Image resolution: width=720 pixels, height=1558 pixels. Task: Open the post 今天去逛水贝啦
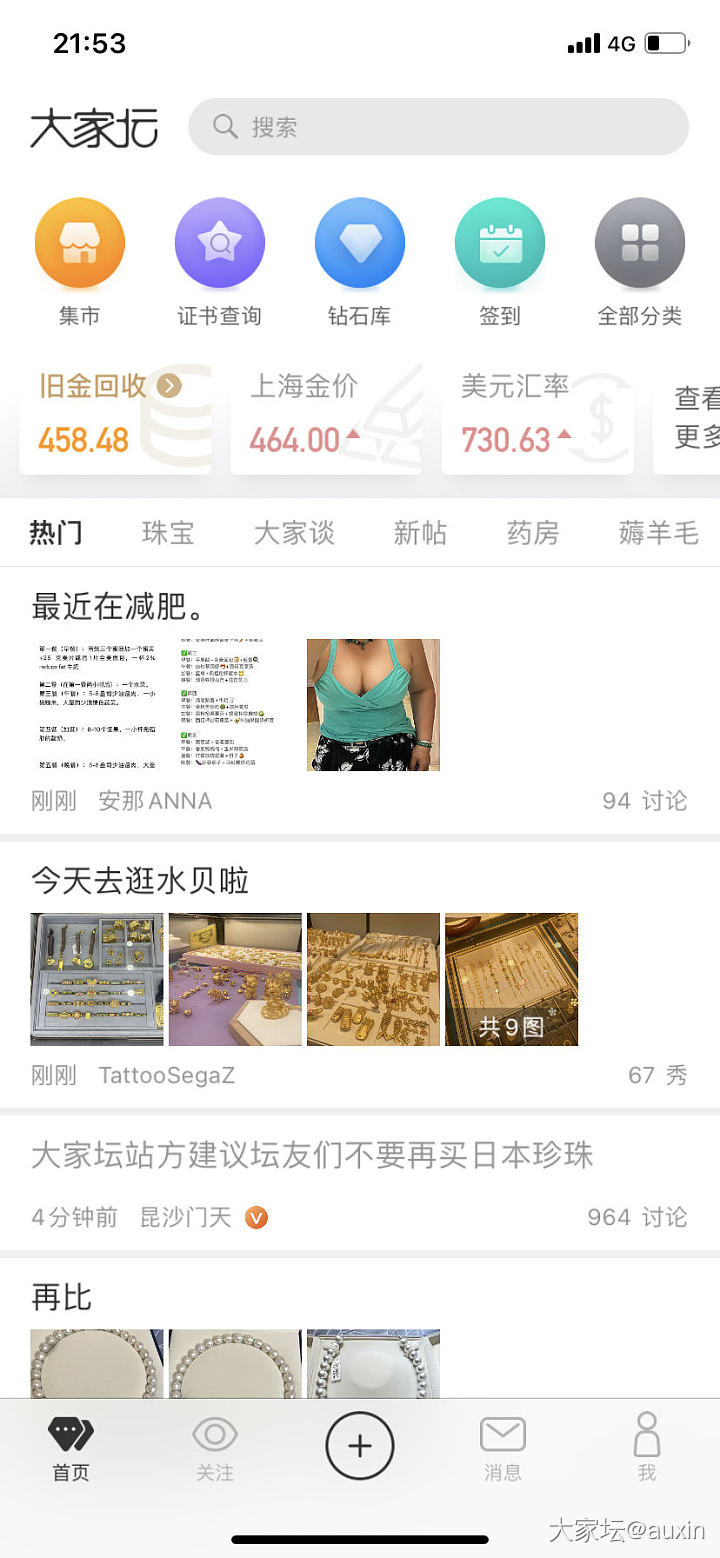pyautogui.click(x=140, y=881)
